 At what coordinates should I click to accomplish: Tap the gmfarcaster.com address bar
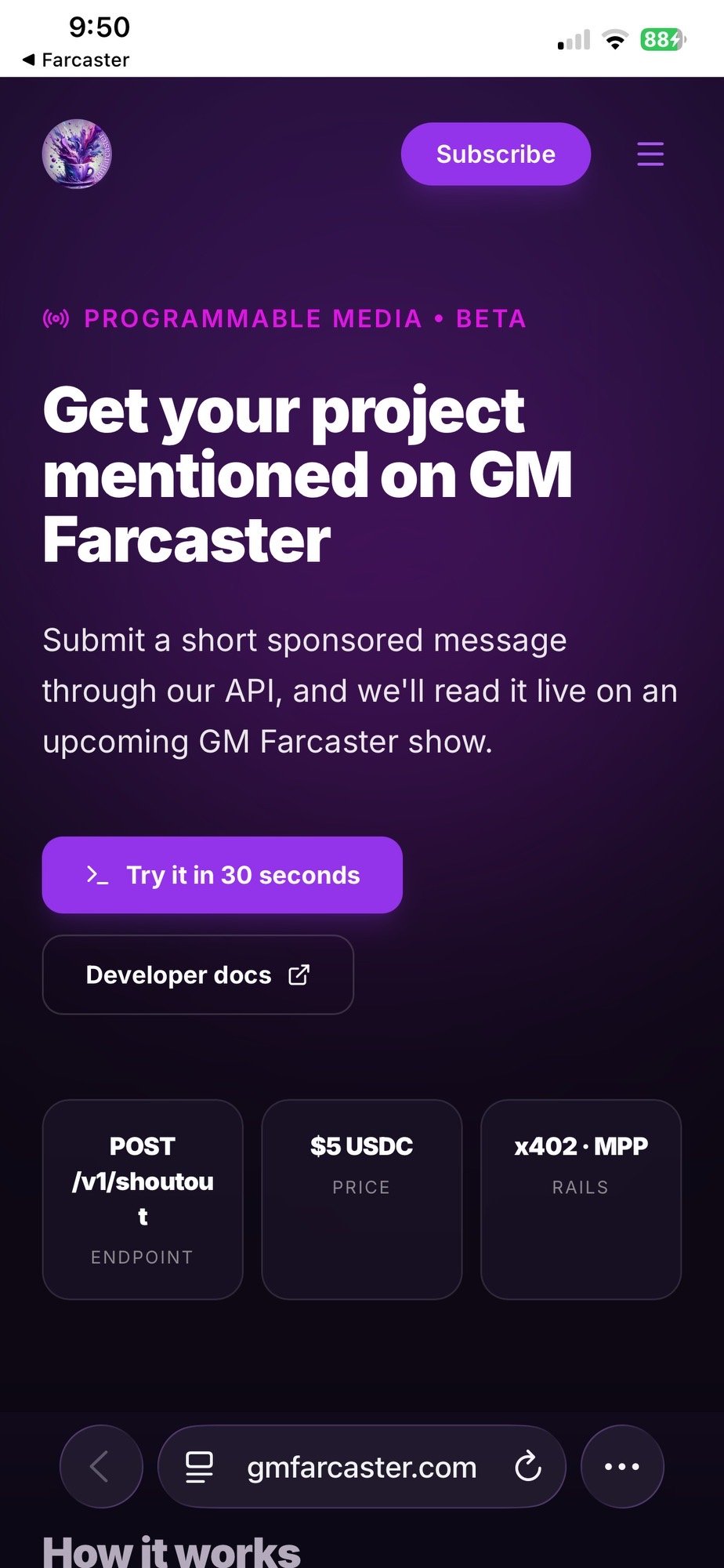tap(361, 1466)
